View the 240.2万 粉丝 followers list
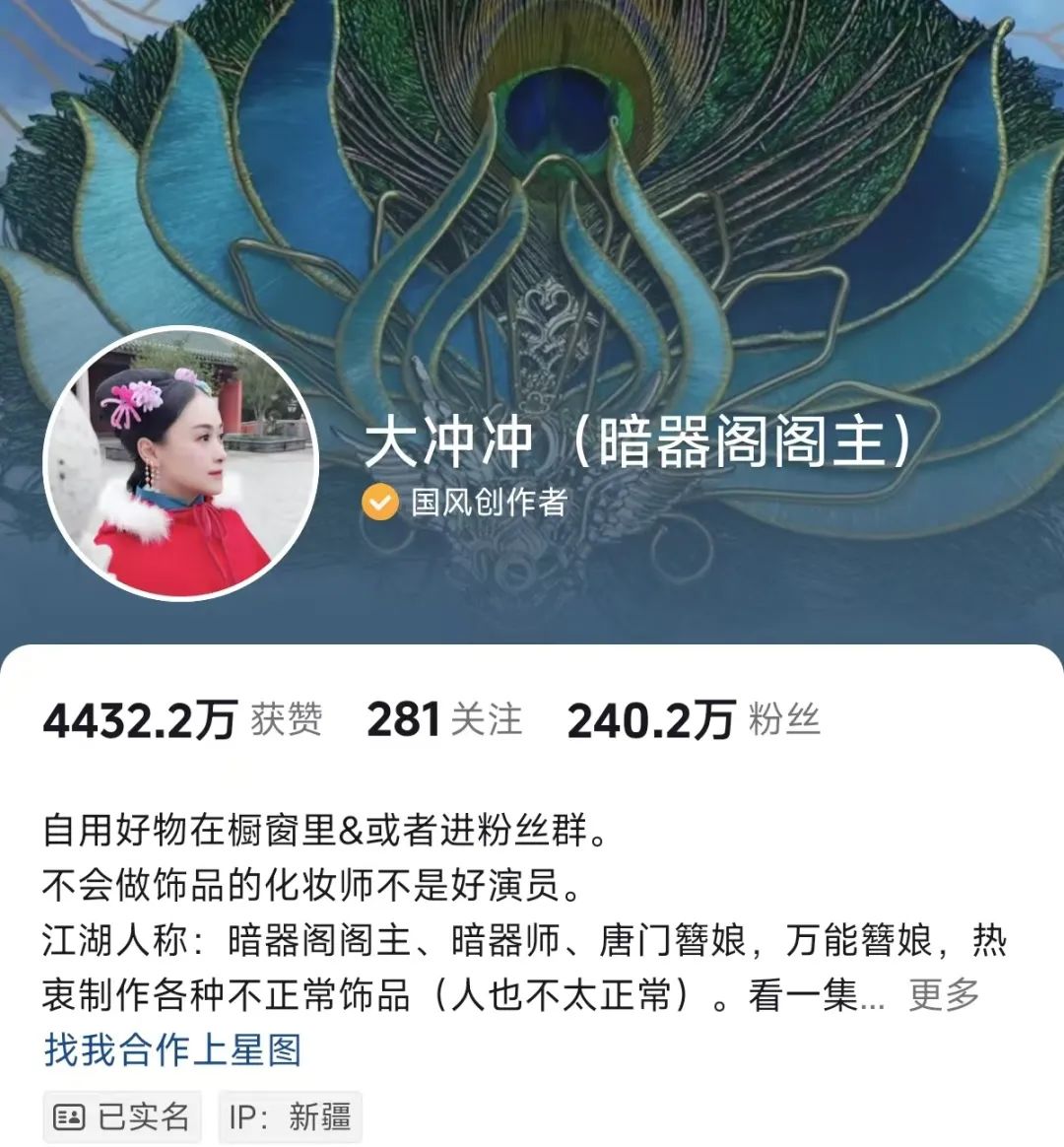The height and width of the screenshot is (1147, 1064). 693,719
